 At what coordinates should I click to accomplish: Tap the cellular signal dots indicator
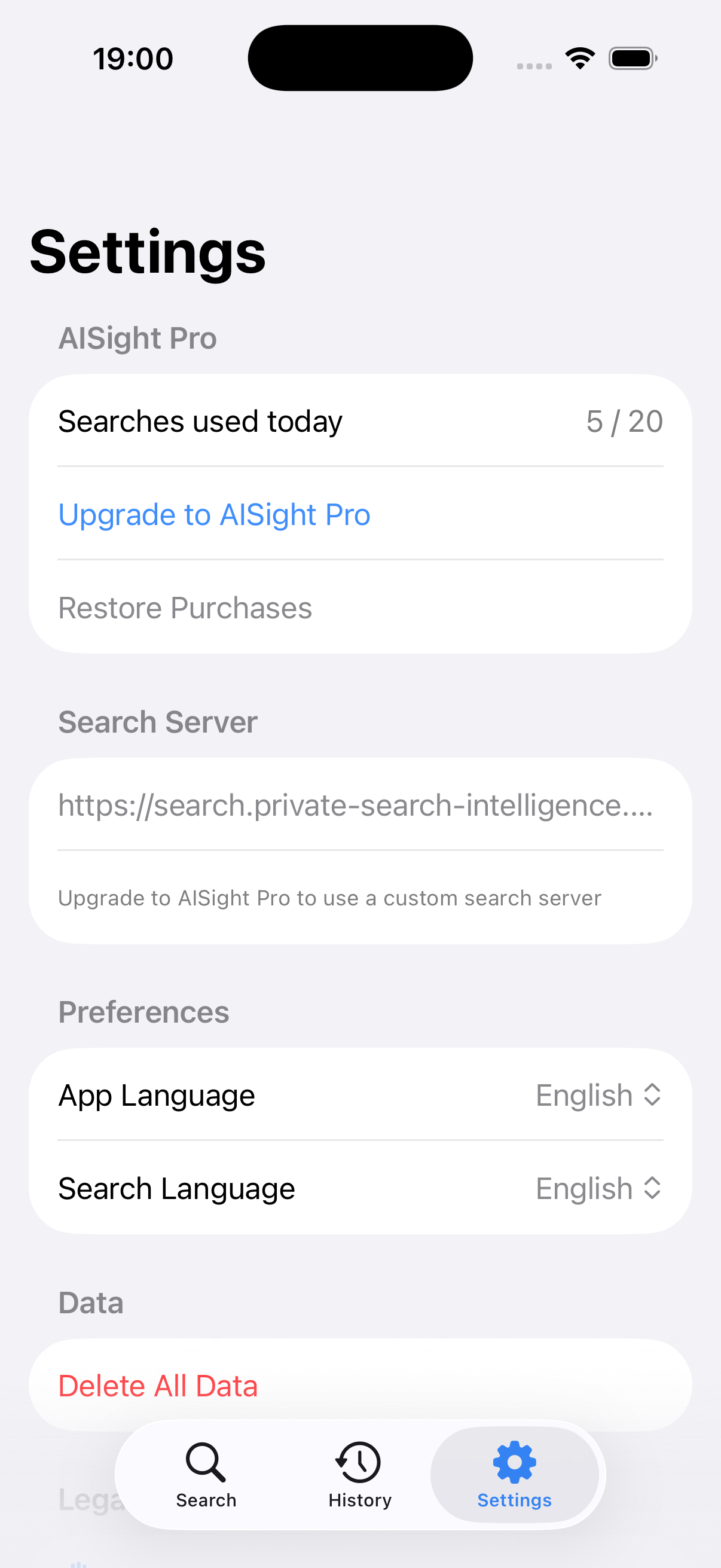coord(534,64)
